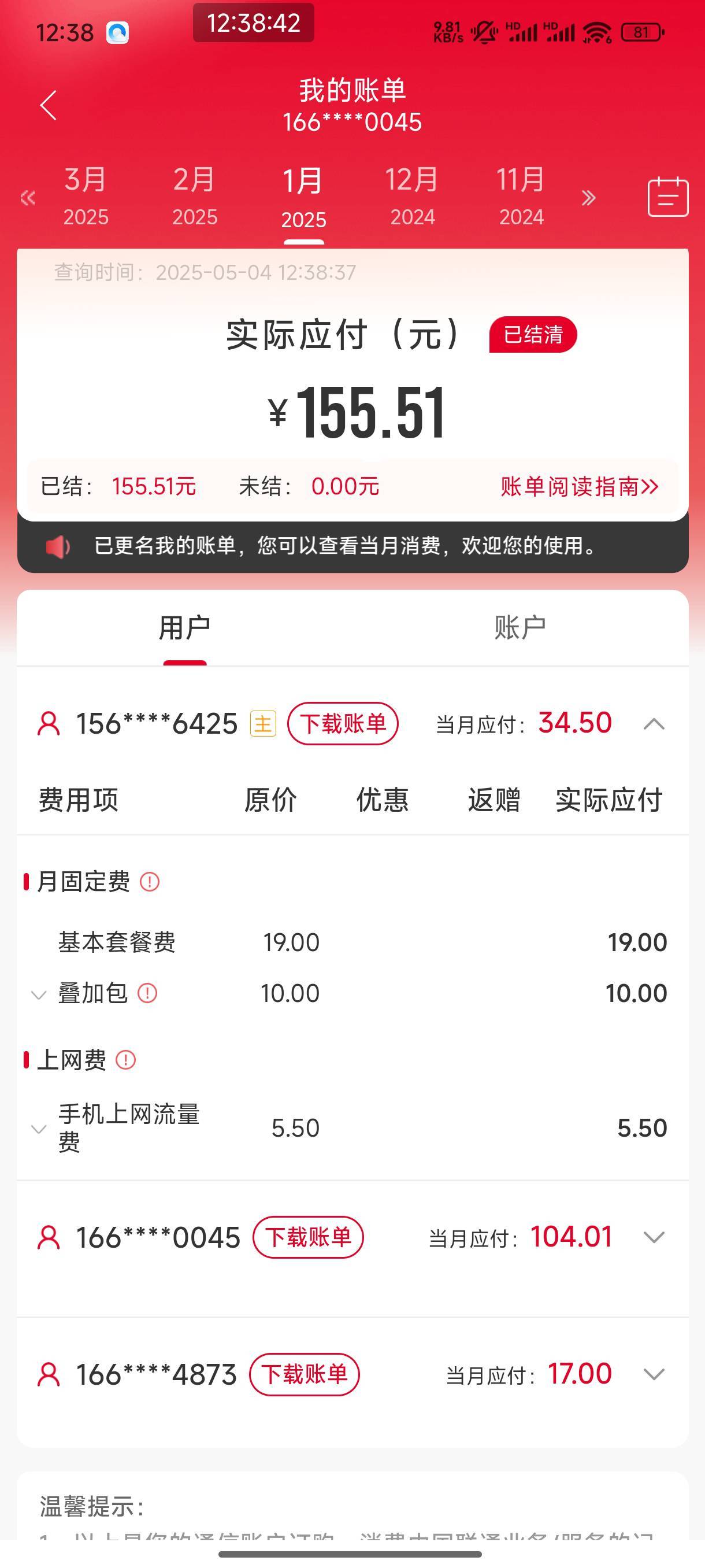Image resolution: width=705 pixels, height=1568 pixels.
Task: Select the 3月 2025 bill
Action: tap(86, 197)
